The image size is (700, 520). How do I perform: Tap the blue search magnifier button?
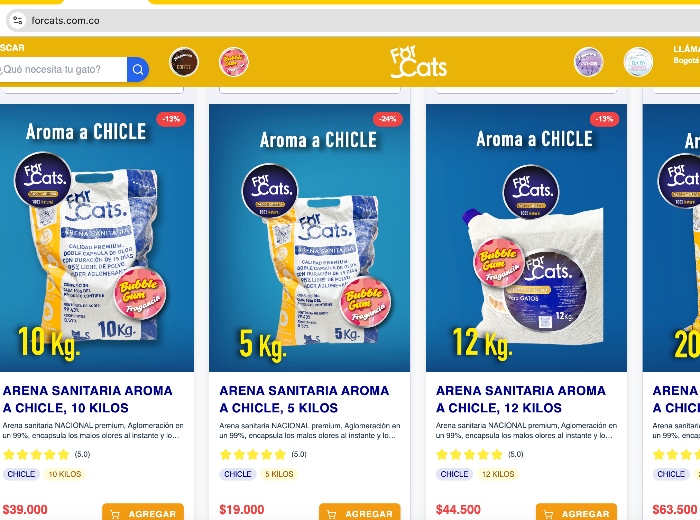point(138,69)
